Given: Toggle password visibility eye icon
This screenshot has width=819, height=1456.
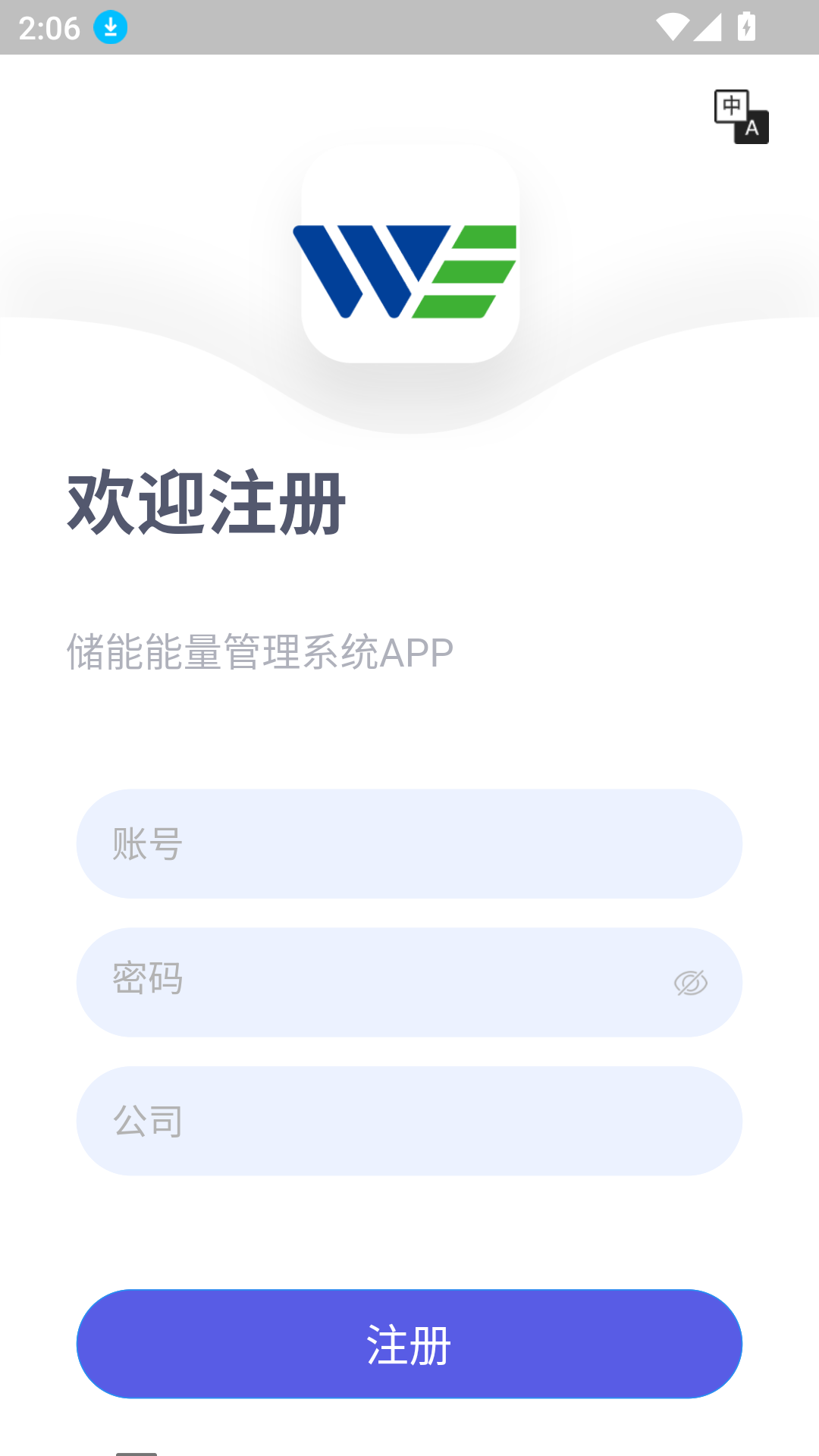Looking at the screenshot, I should point(691,983).
